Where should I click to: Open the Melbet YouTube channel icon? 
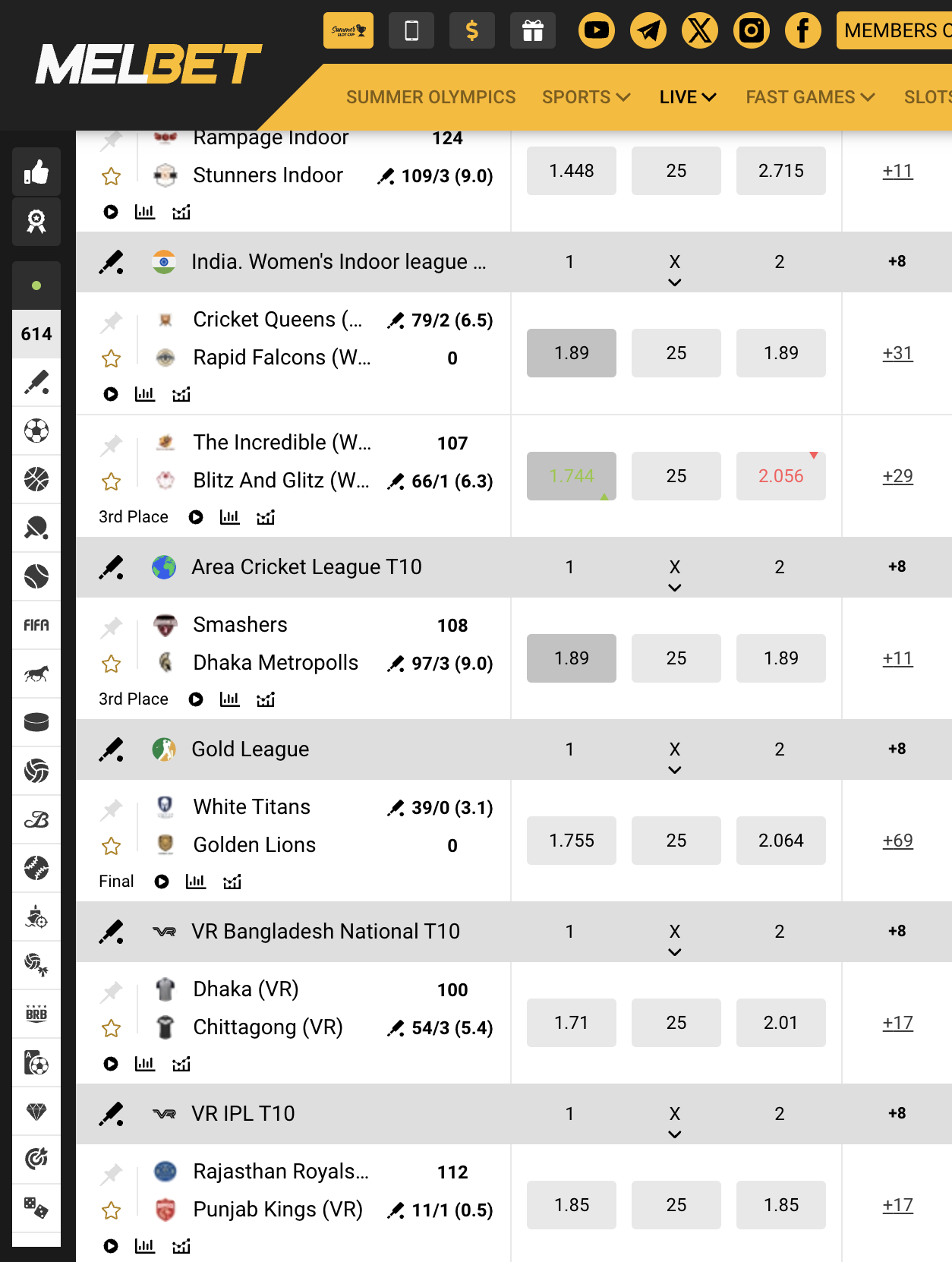click(x=597, y=30)
